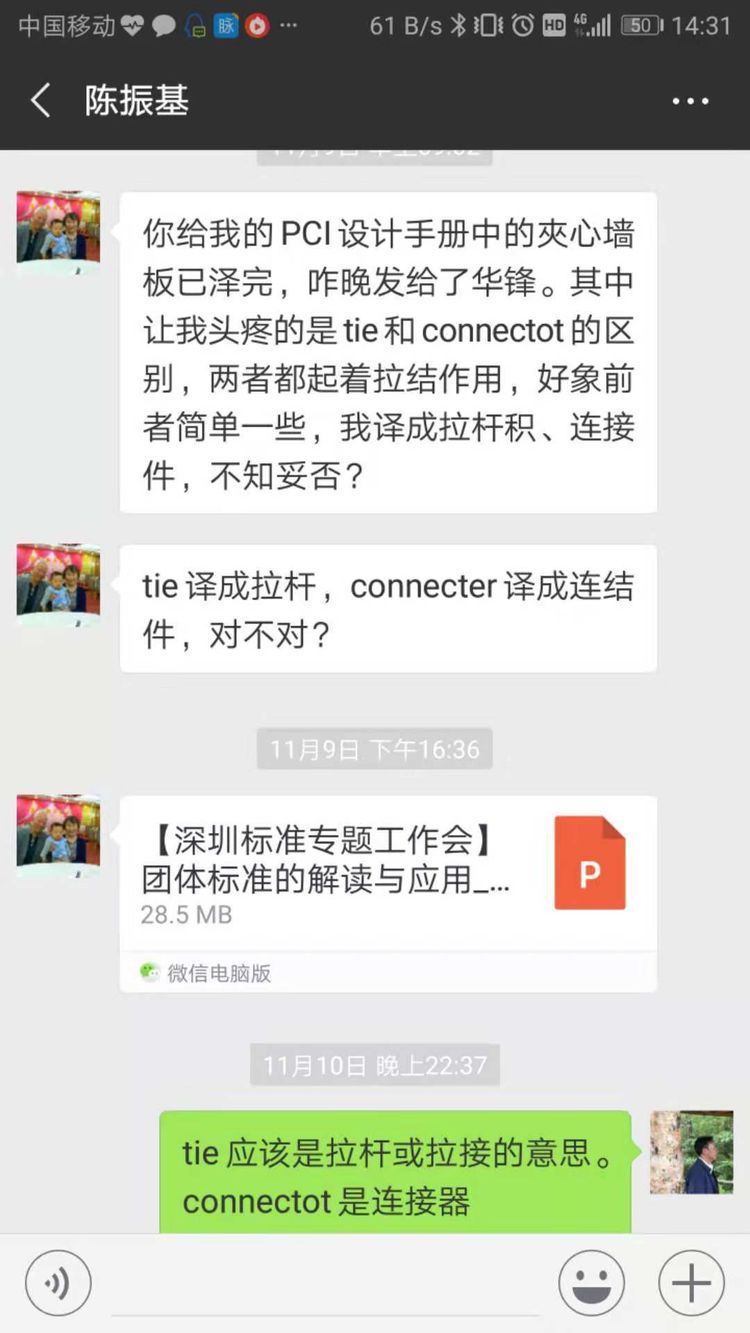Open the three-dot chat info menu
The width and height of the screenshot is (750, 1333).
tap(690, 101)
